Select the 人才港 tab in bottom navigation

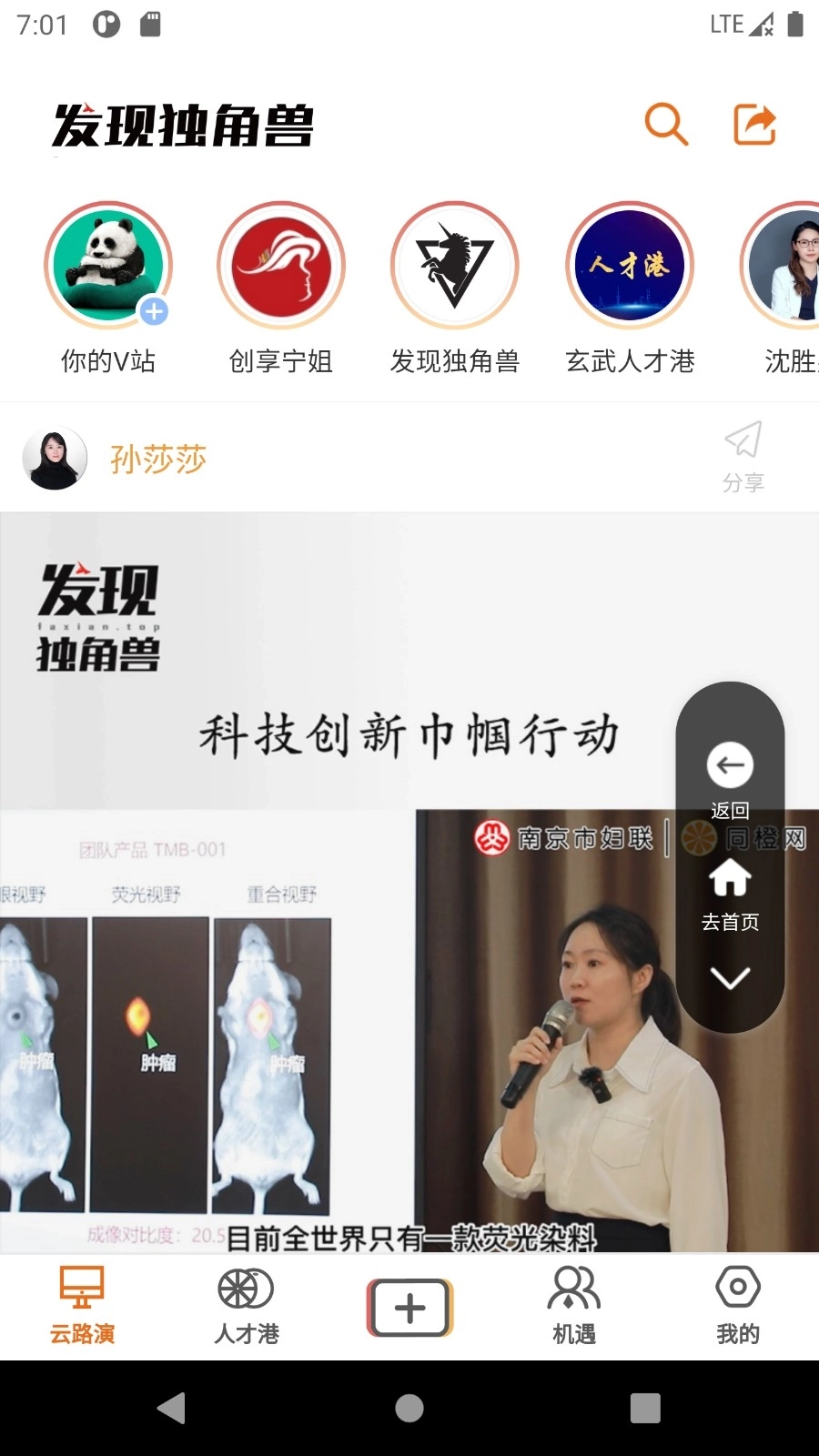click(x=245, y=1306)
